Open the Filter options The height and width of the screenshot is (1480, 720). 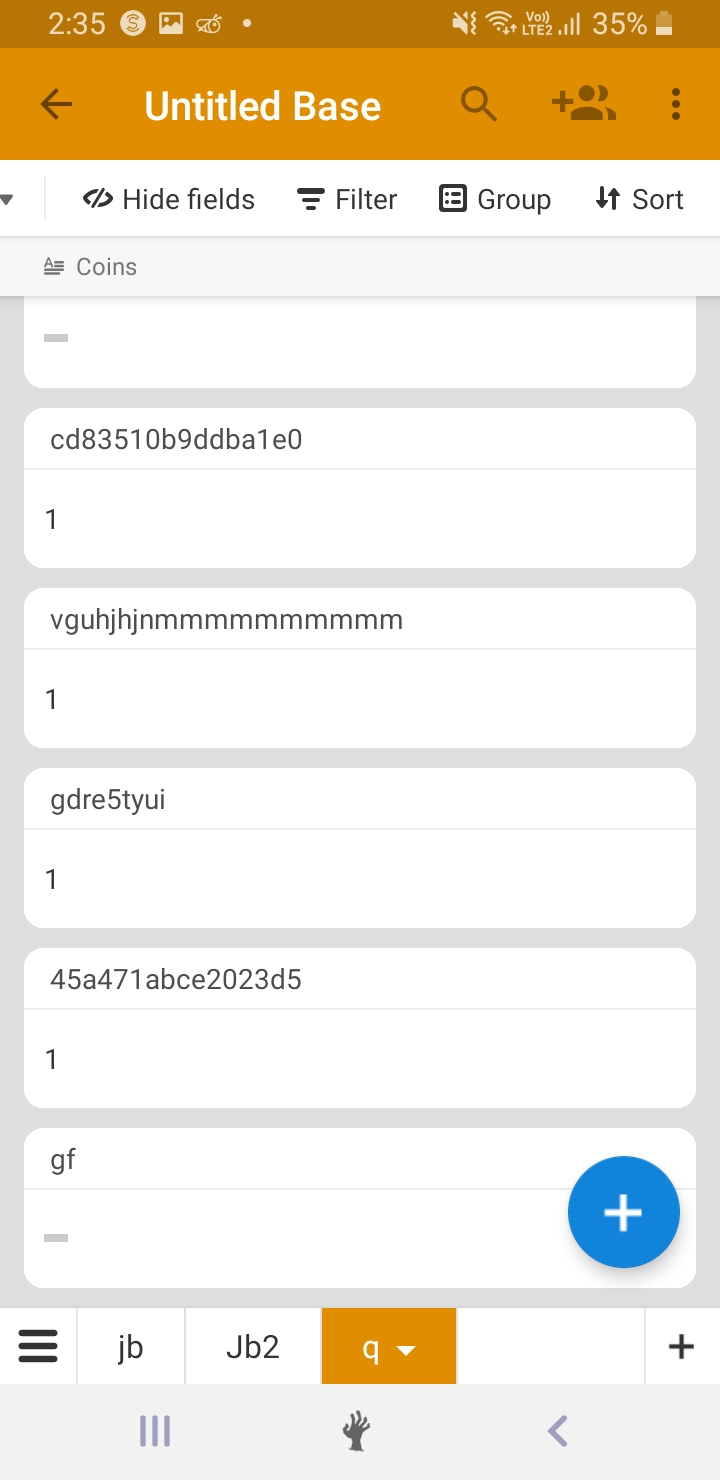[347, 199]
